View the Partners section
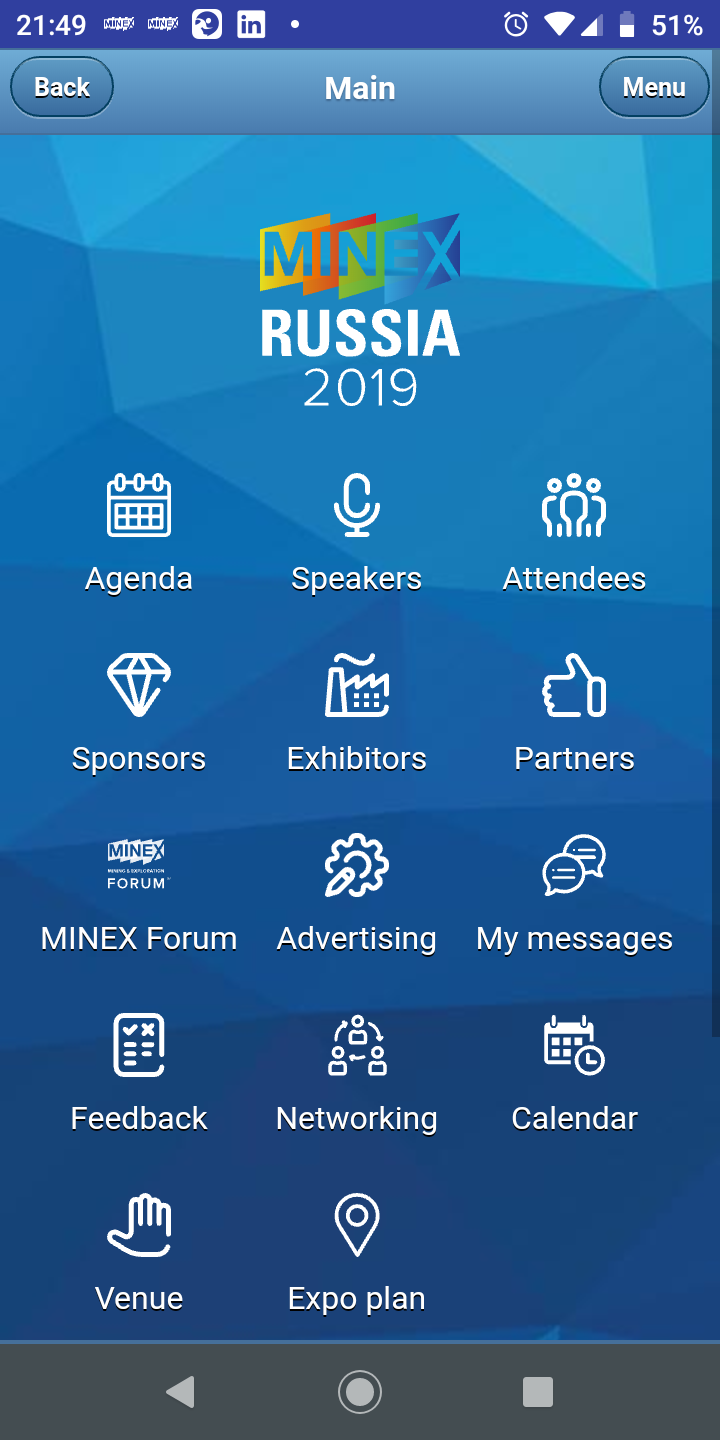720x1440 pixels. click(574, 713)
